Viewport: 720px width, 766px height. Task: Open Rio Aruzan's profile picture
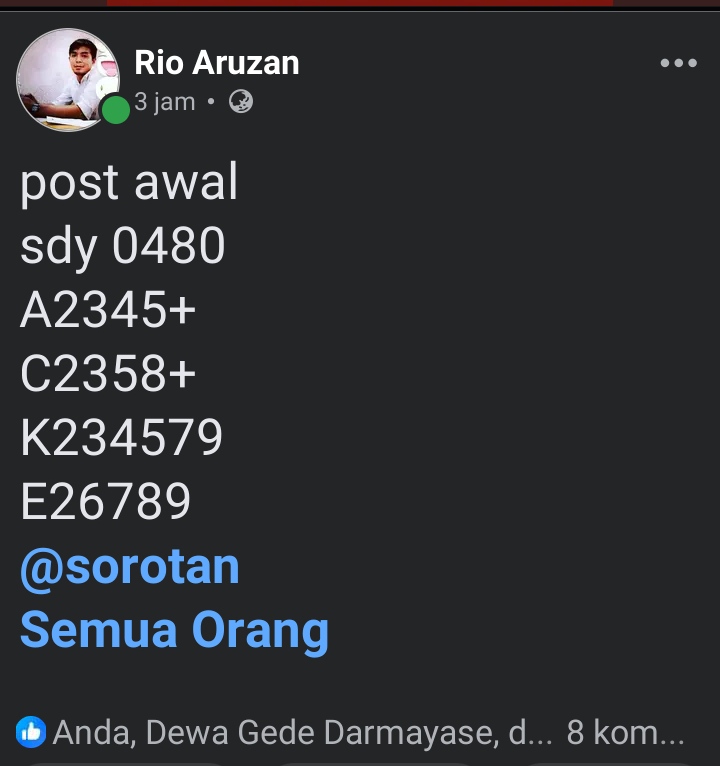point(67,79)
